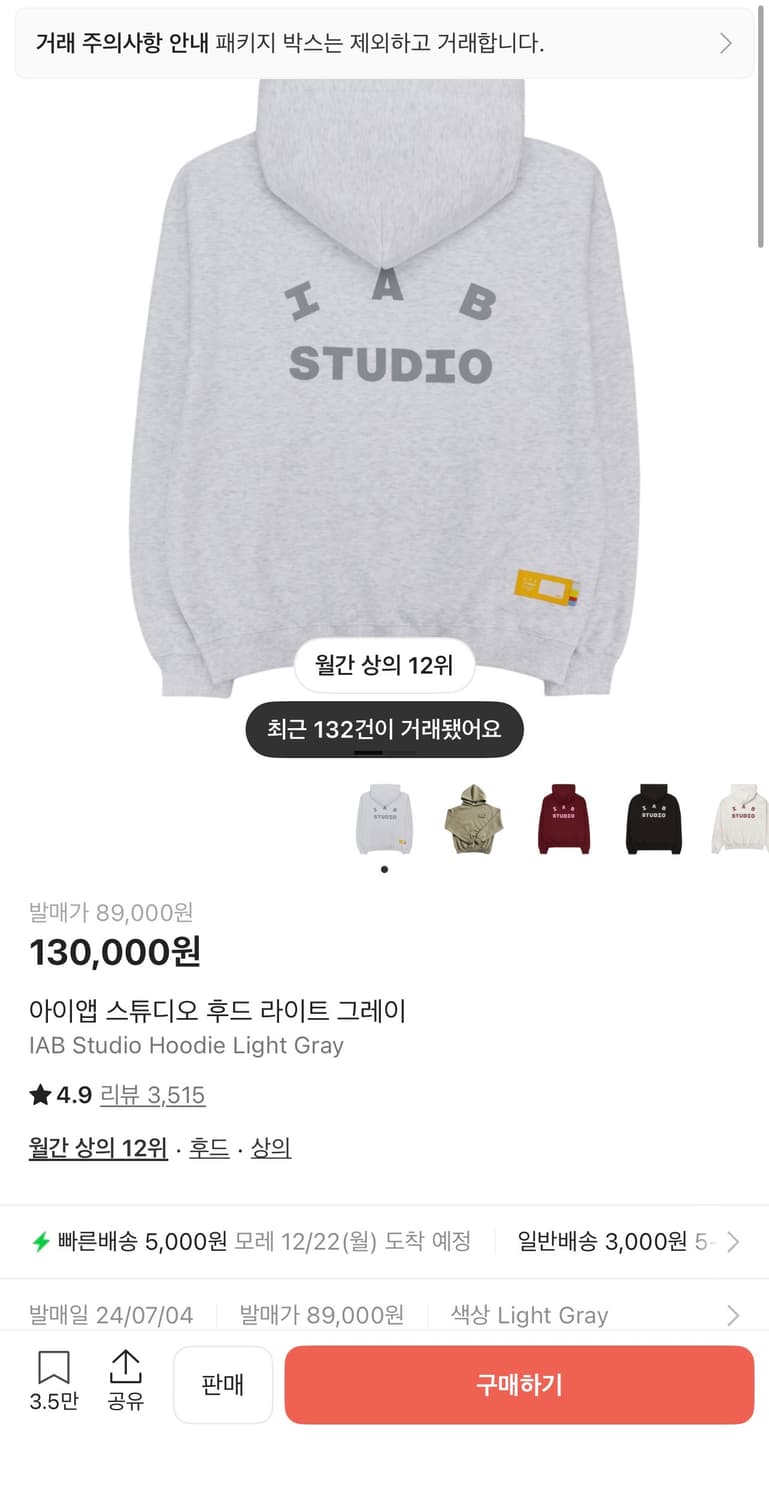Click the 최근 132건이 거래됐어요 badge
This screenshot has width=769, height=1500.
click(x=384, y=729)
